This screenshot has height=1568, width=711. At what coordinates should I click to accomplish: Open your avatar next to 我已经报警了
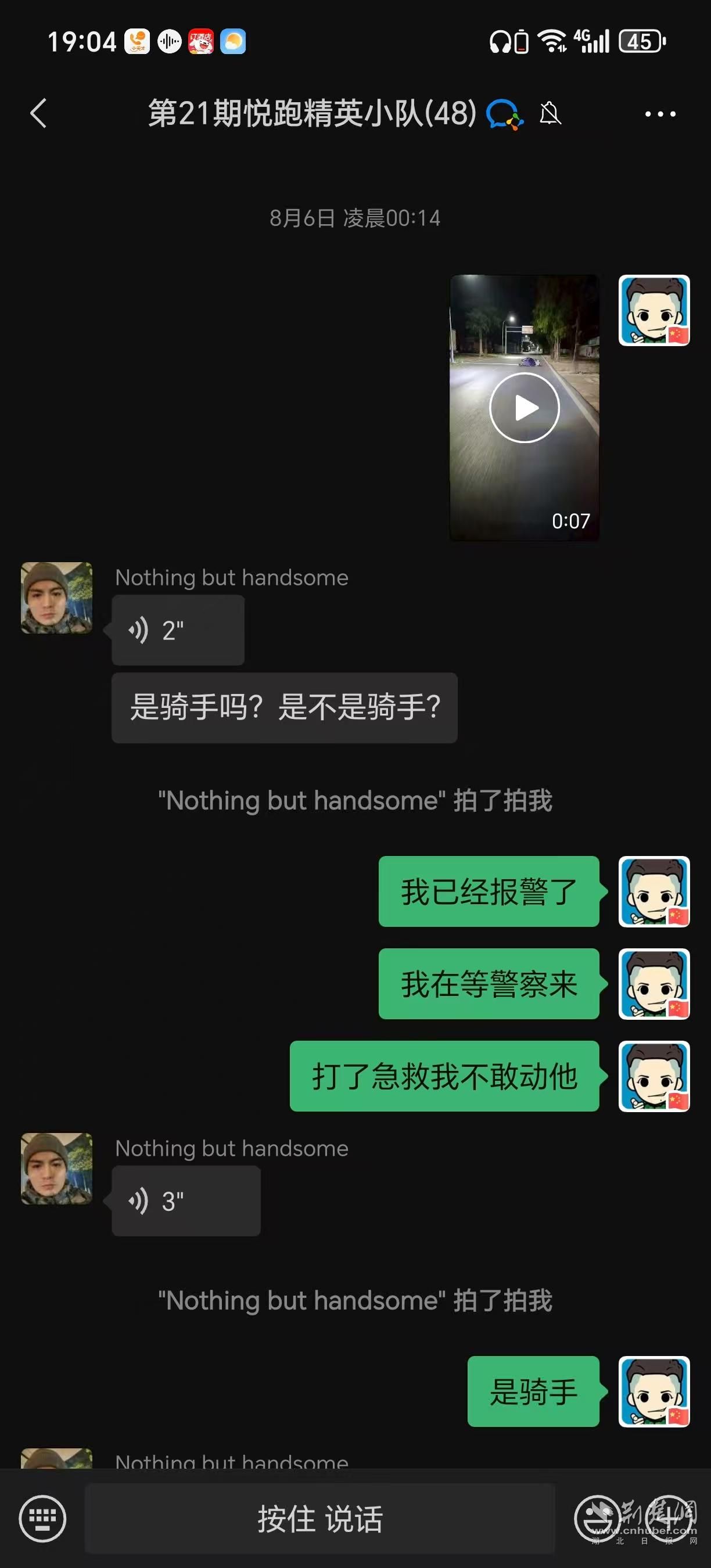pos(653,891)
